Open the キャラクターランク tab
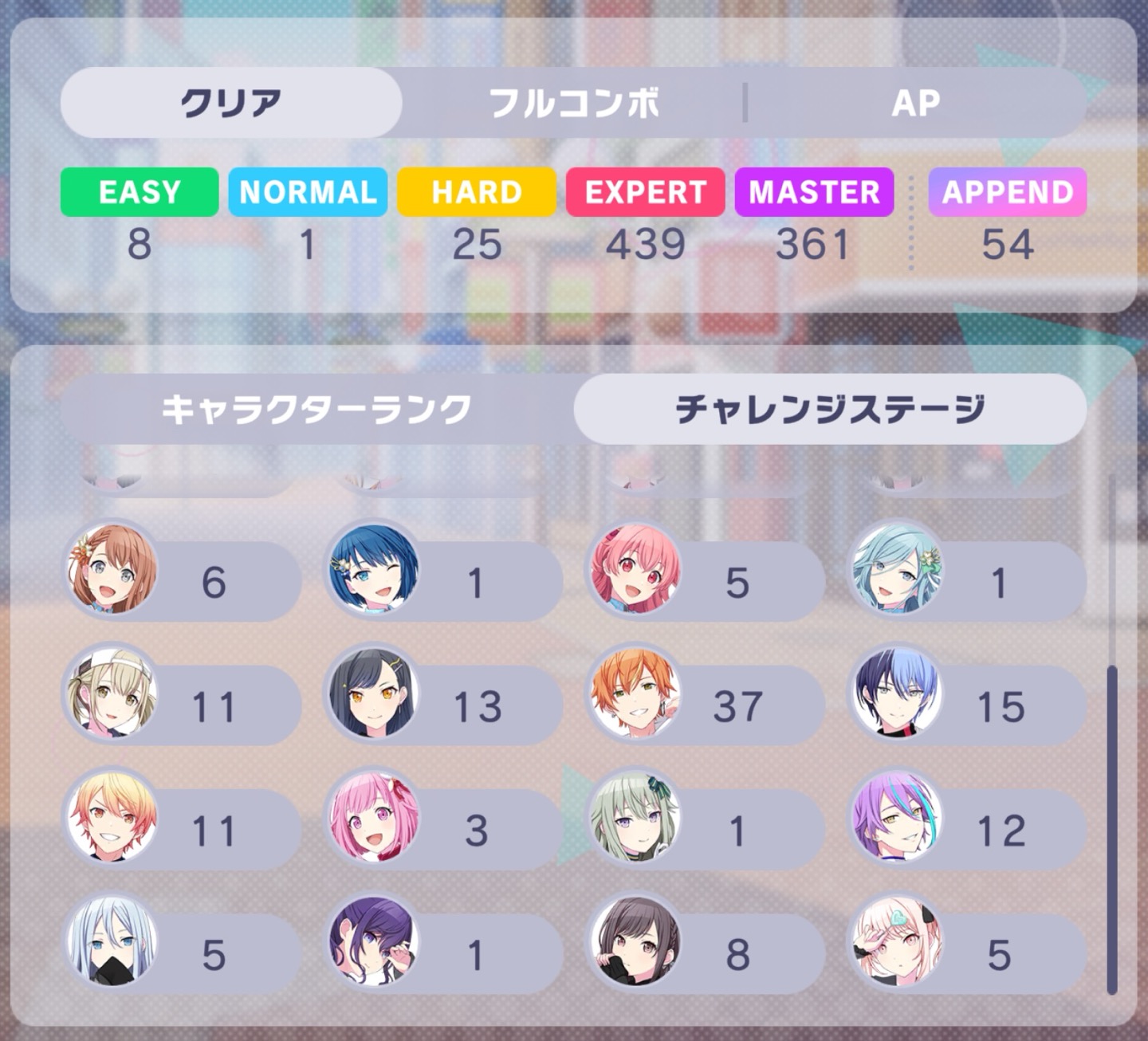 (316, 409)
